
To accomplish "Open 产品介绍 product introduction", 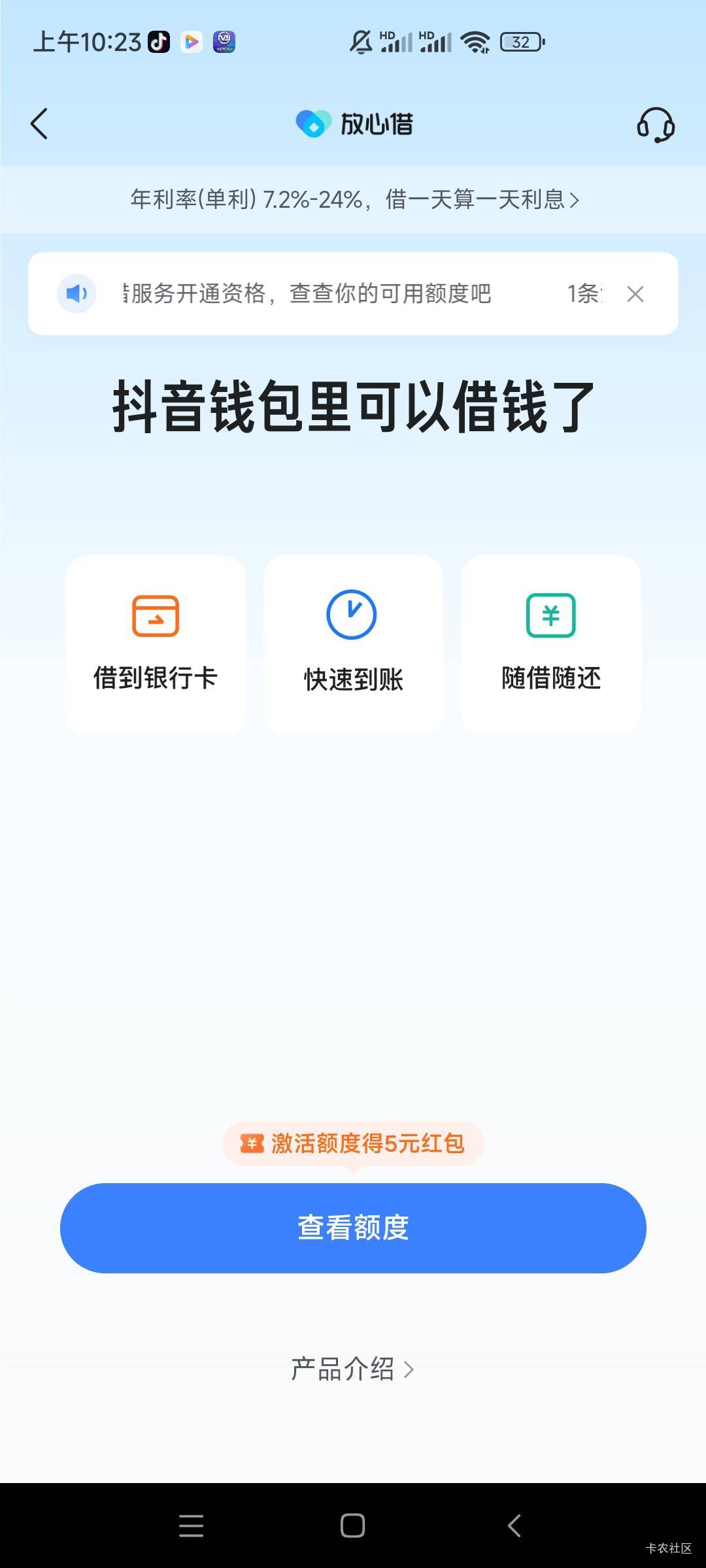I will 353,1369.
